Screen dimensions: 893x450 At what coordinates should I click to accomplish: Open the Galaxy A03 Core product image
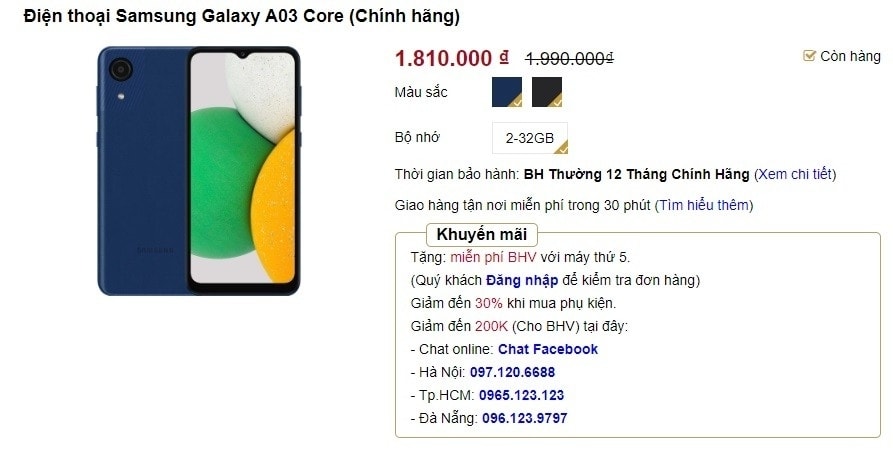[x=199, y=170]
